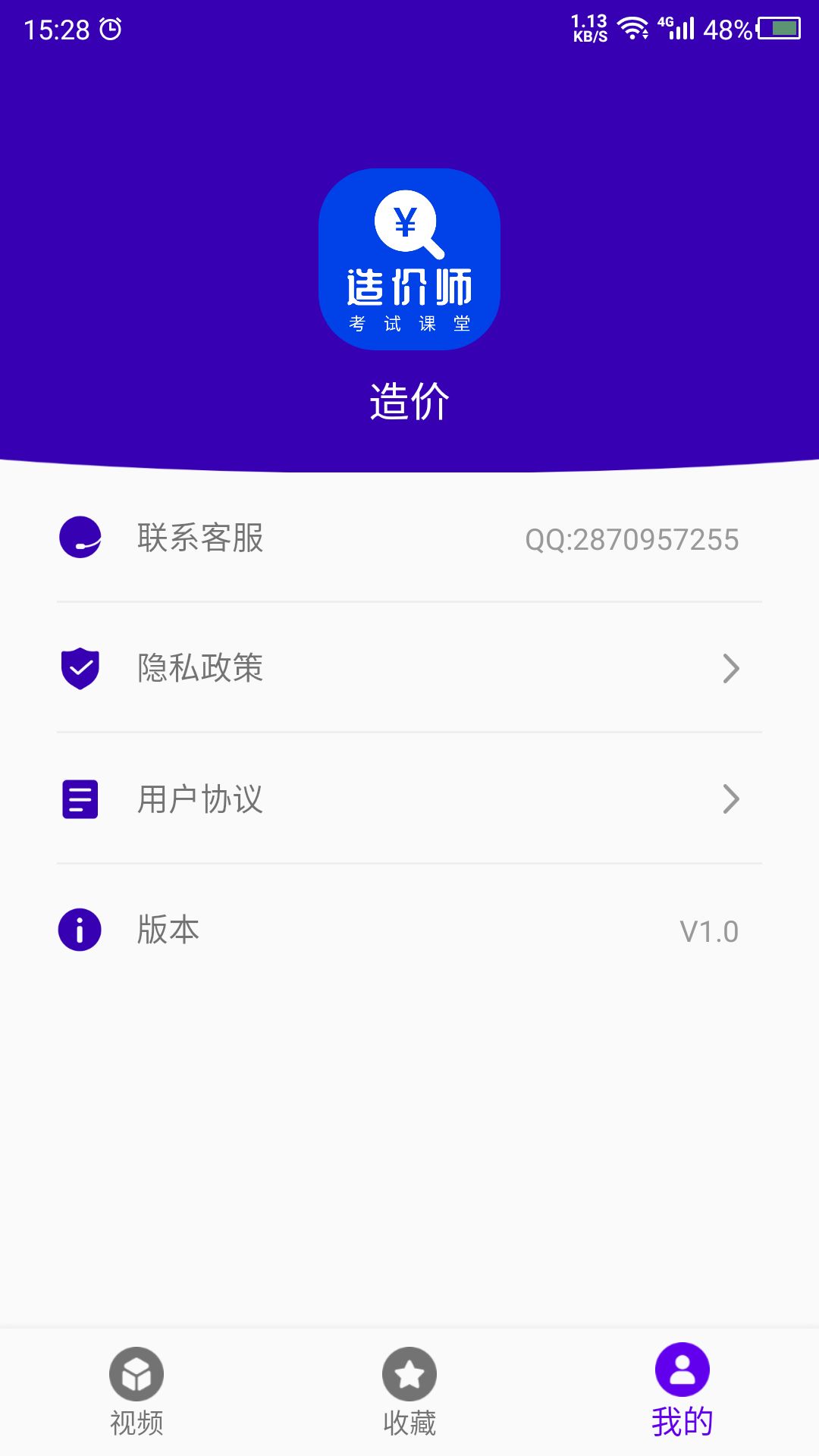Click the 版本 V1.0 row
The image size is (819, 1456).
pyautogui.click(x=409, y=929)
